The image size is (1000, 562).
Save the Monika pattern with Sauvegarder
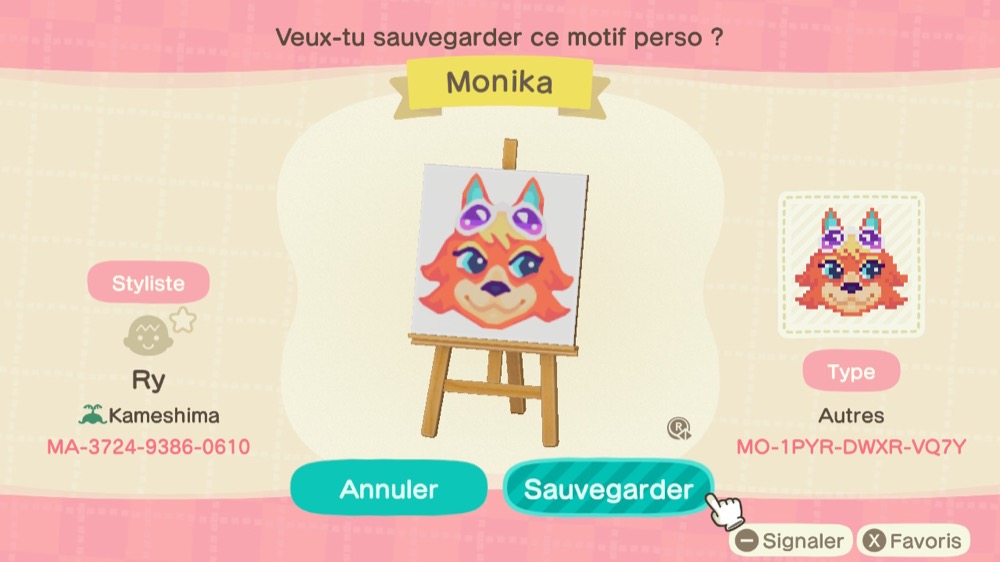click(608, 489)
